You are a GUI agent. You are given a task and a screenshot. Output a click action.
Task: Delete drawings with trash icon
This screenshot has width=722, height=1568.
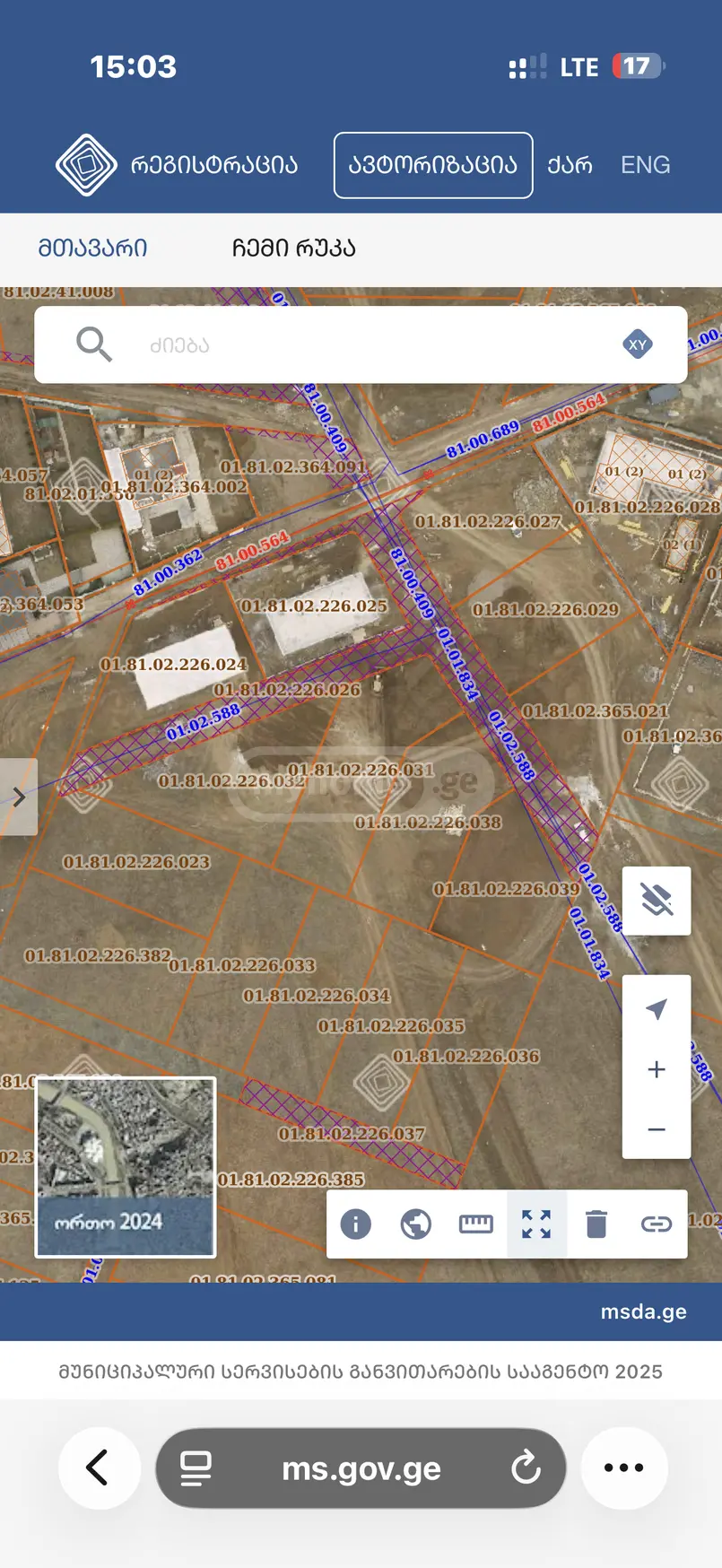coord(596,1224)
